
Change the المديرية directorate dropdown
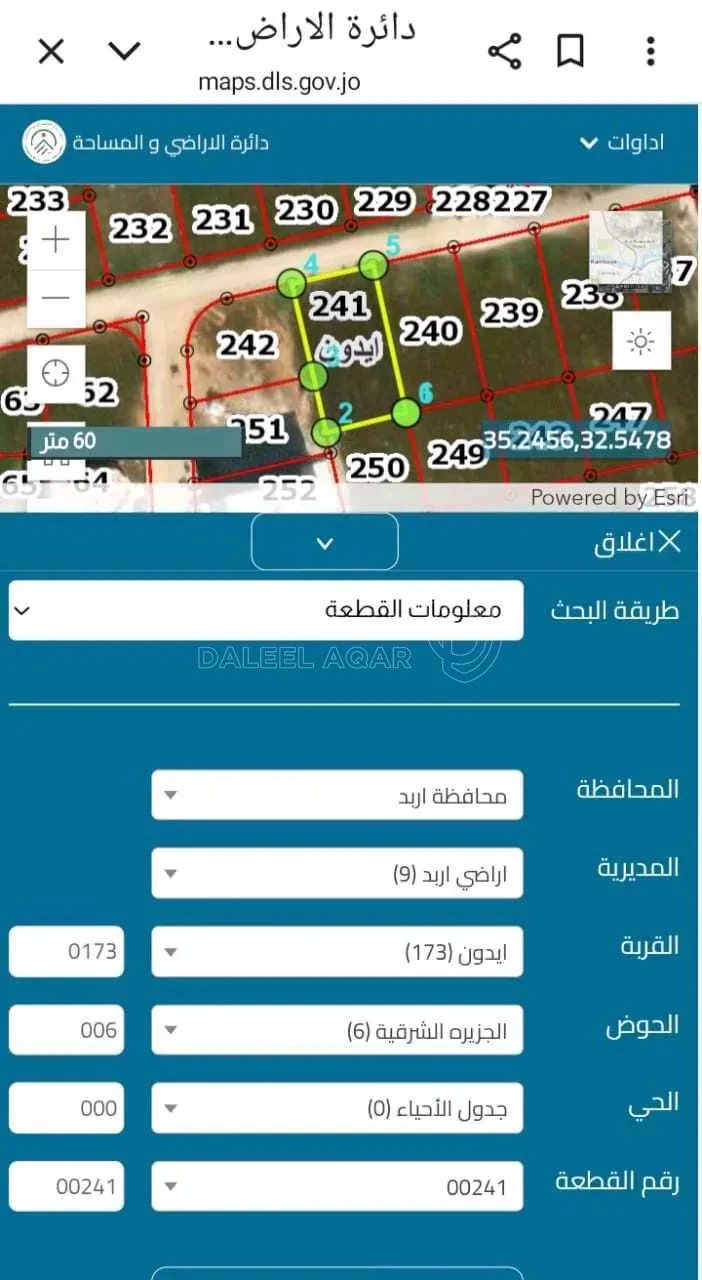pos(337,874)
